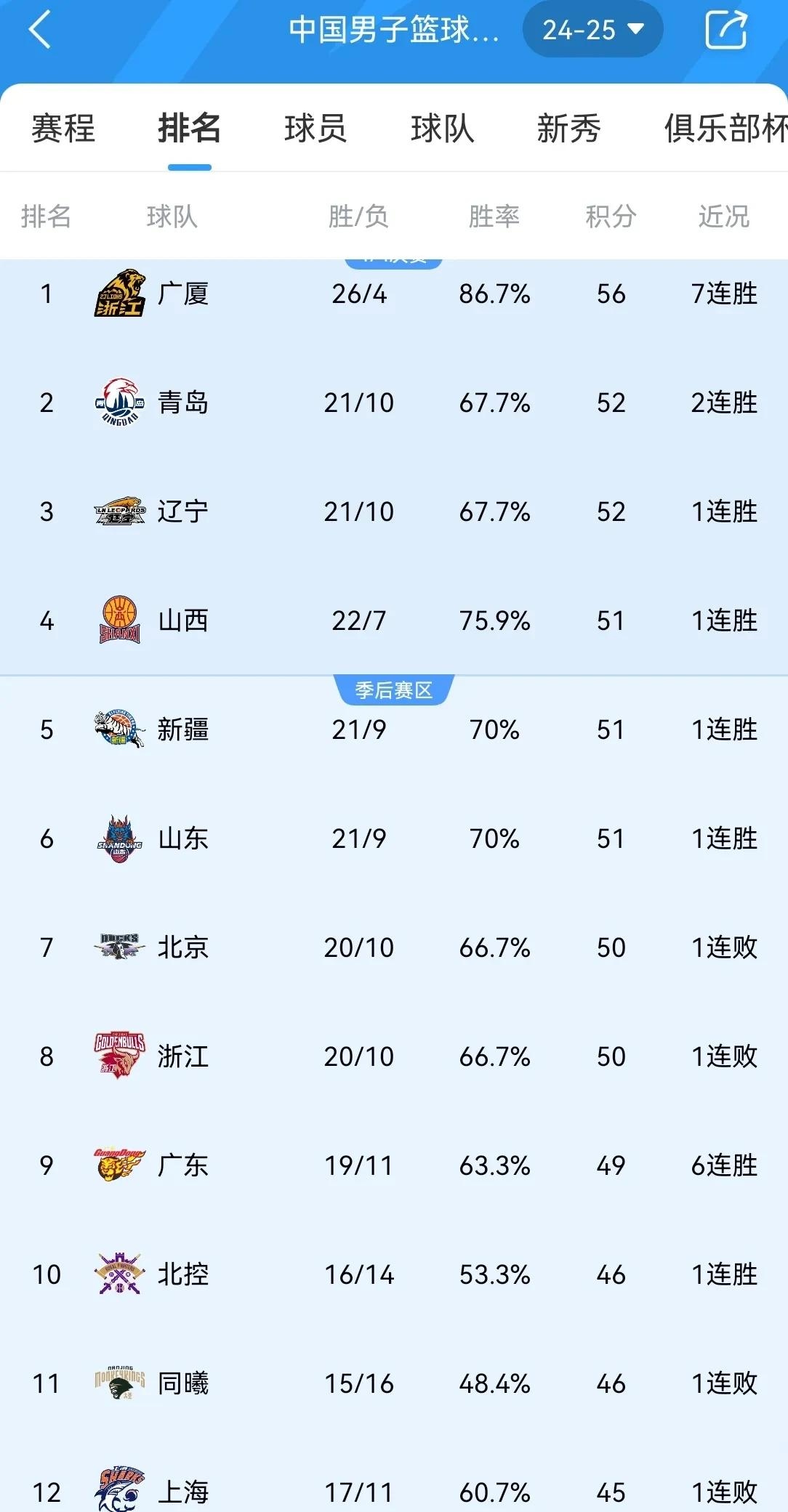
Task: Tap the 广厦 team logo
Action: 118,294
